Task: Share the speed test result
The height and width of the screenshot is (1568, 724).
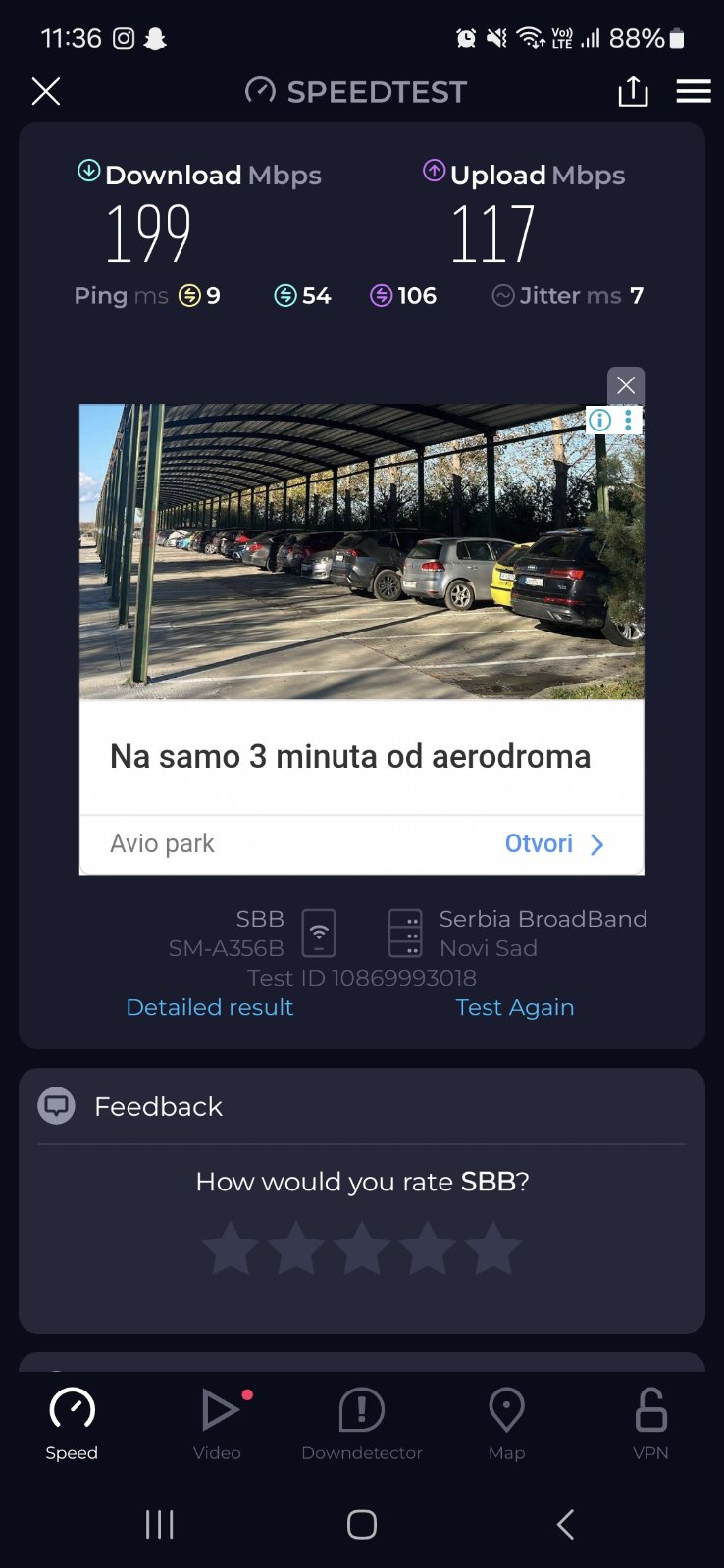Action: 633,92
